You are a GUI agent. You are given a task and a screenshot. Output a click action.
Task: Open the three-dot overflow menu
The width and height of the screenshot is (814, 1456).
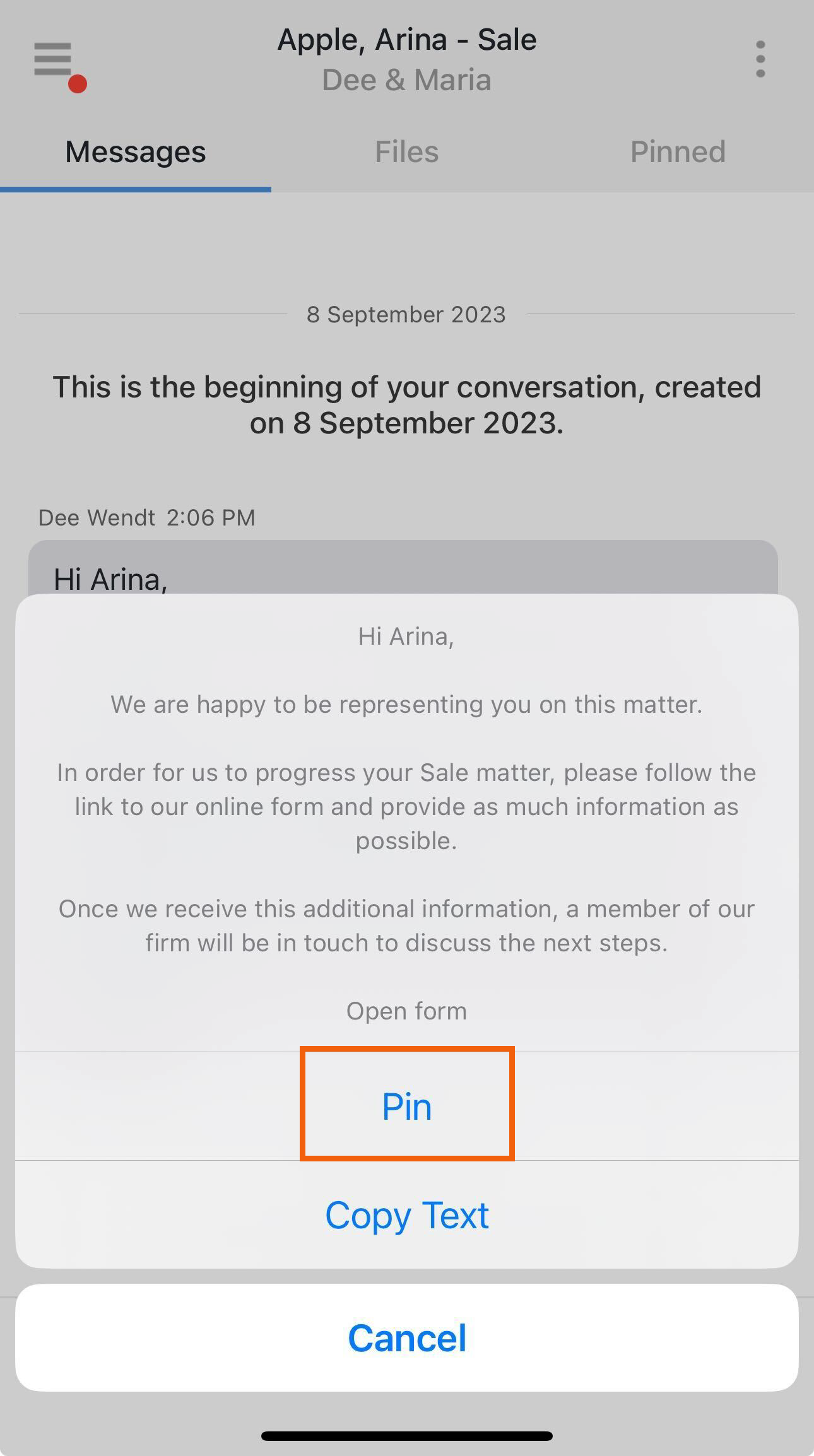tap(760, 59)
